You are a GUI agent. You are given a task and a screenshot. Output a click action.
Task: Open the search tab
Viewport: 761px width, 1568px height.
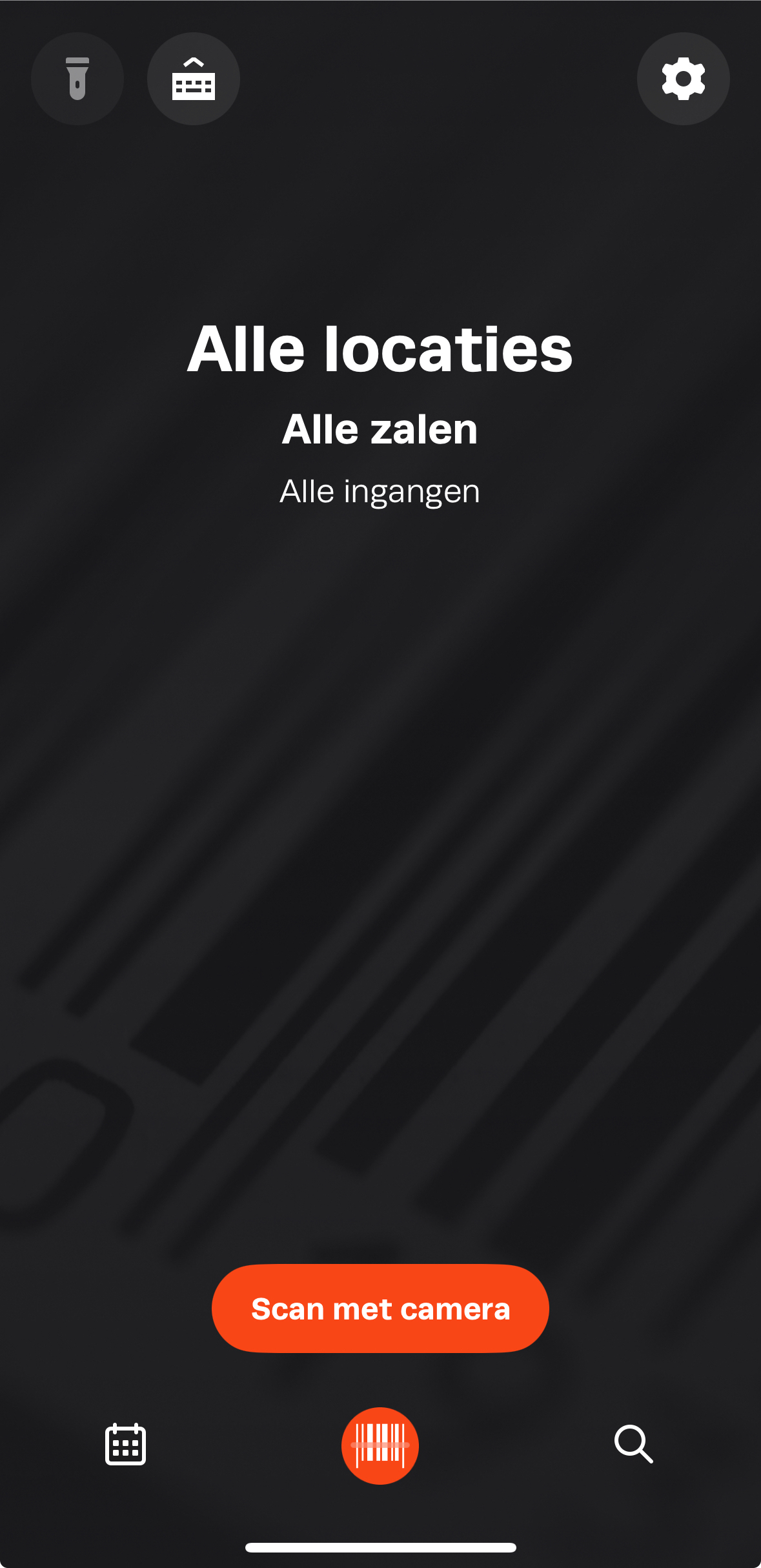coord(633,1444)
